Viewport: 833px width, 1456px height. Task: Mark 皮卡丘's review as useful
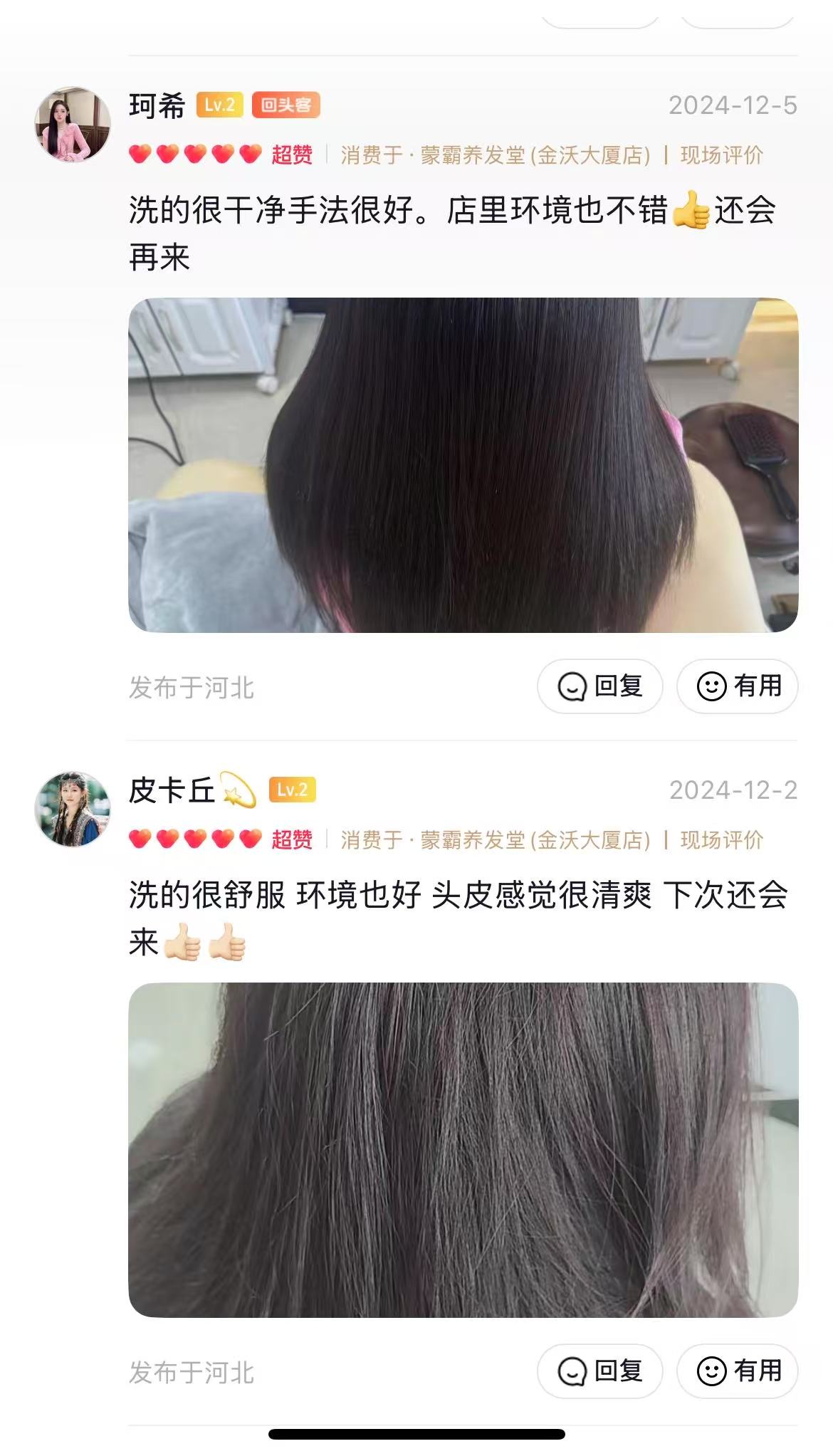(737, 1371)
